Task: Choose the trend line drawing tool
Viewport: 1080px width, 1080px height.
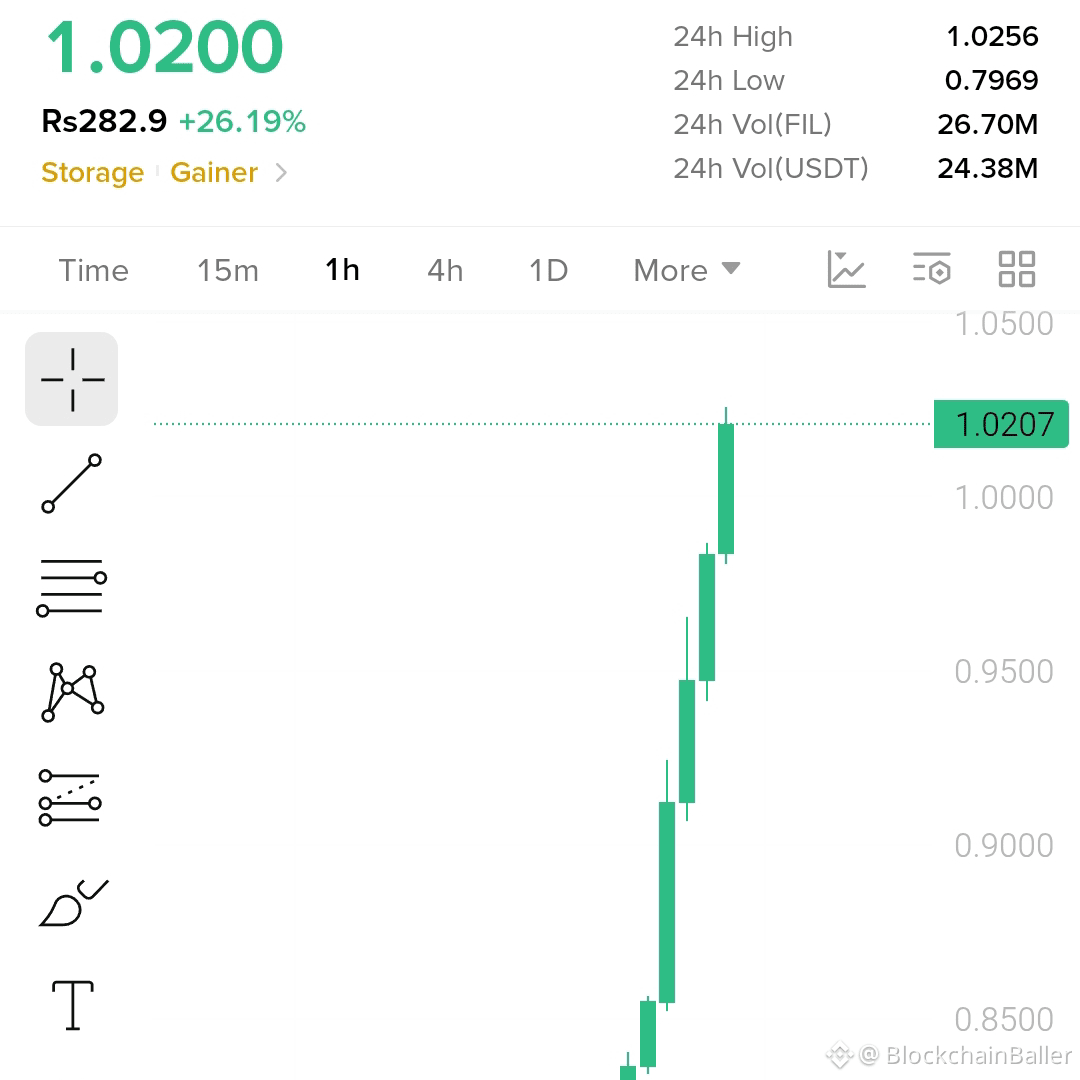Action: tap(72, 484)
